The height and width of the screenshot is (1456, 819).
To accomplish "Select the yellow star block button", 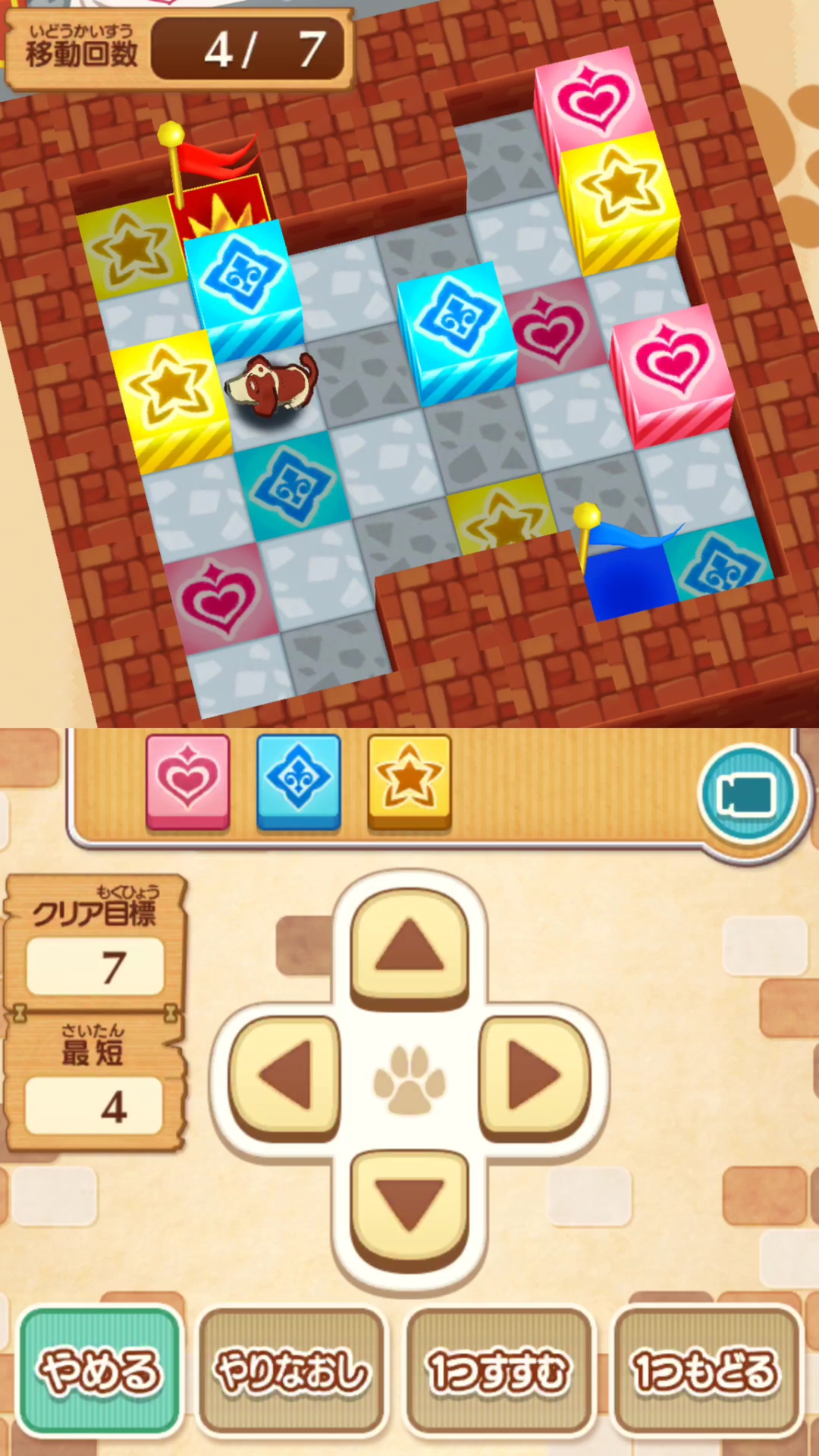I will tap(409, 780).
